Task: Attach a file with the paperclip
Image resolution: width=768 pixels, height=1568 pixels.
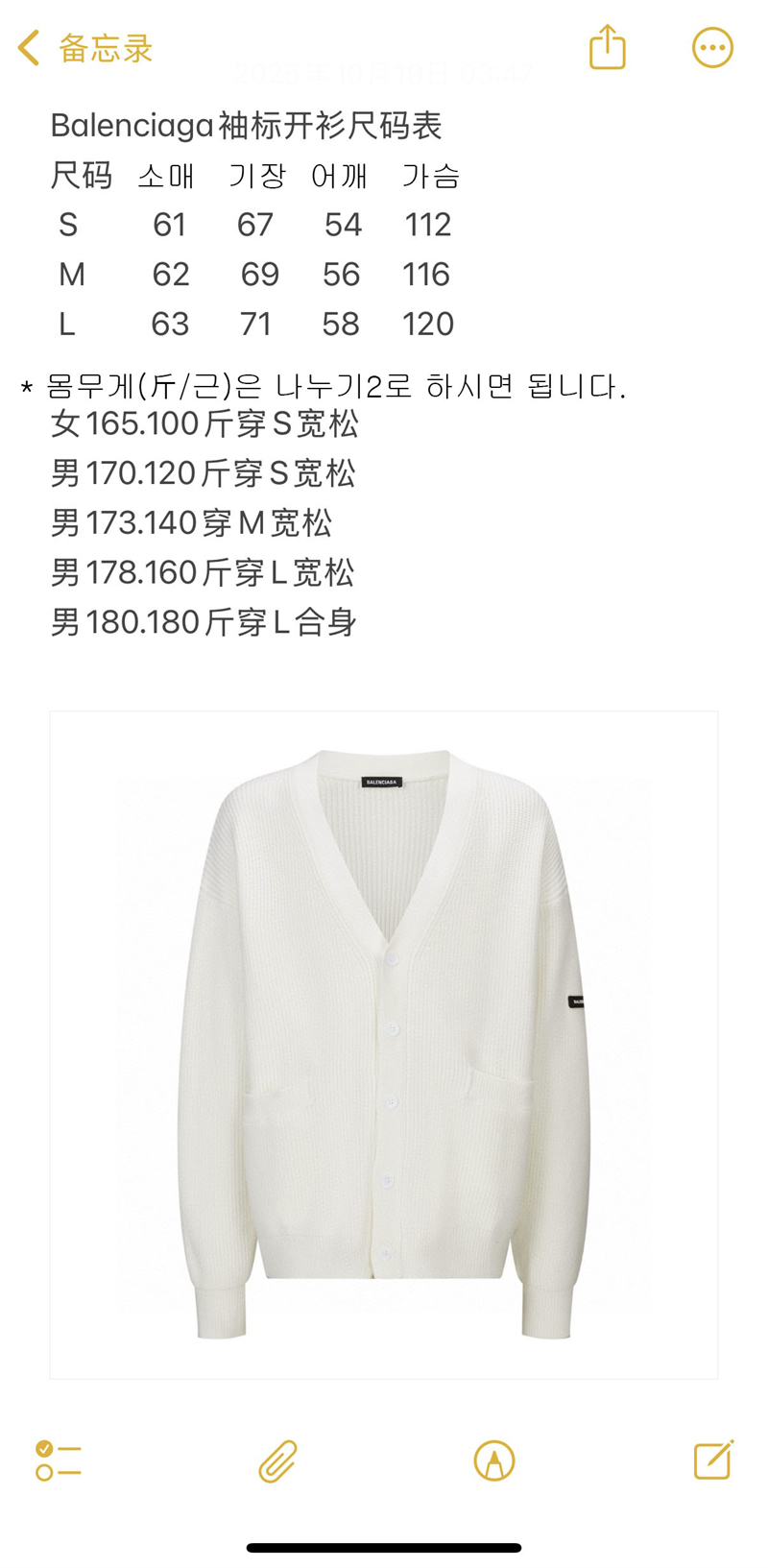Action: (277, 1460)
